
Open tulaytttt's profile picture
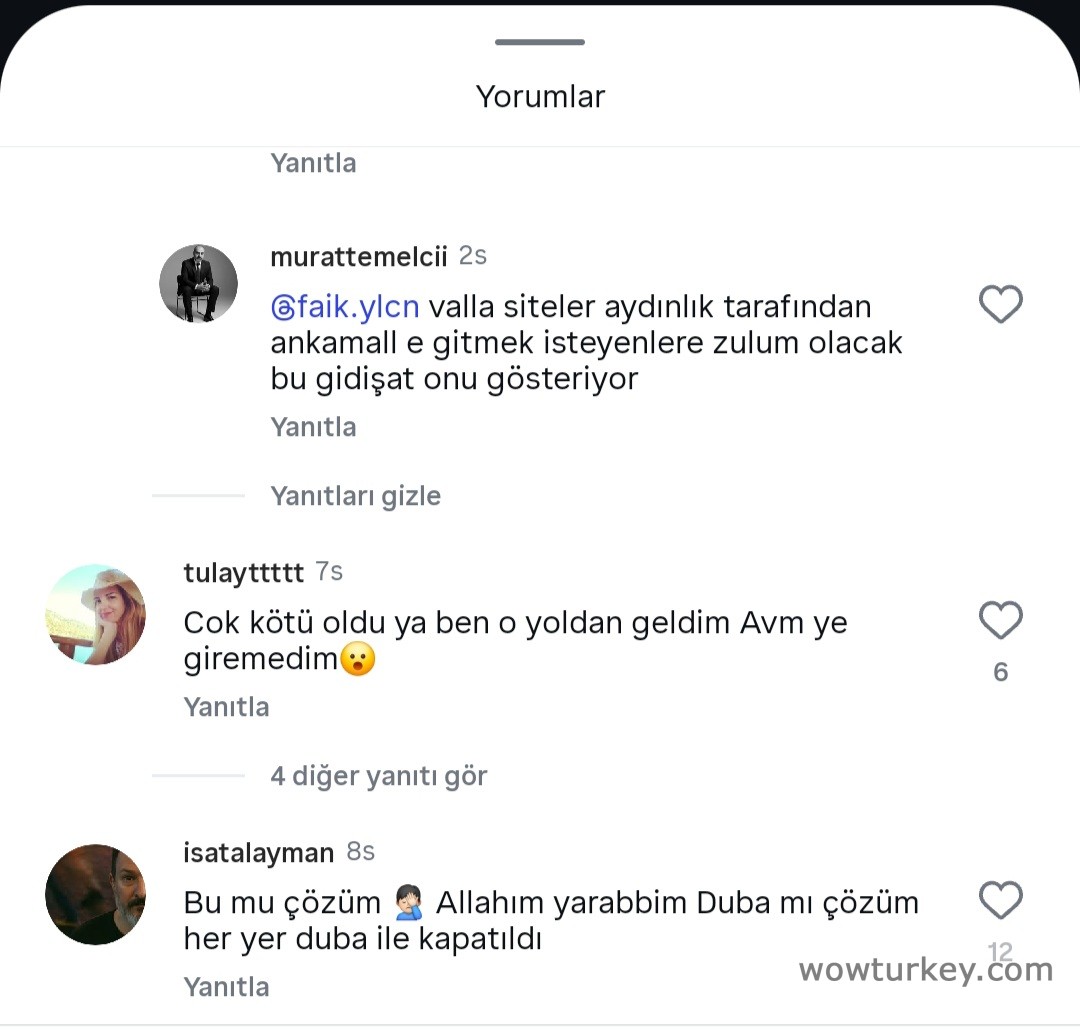pos(96,614)
